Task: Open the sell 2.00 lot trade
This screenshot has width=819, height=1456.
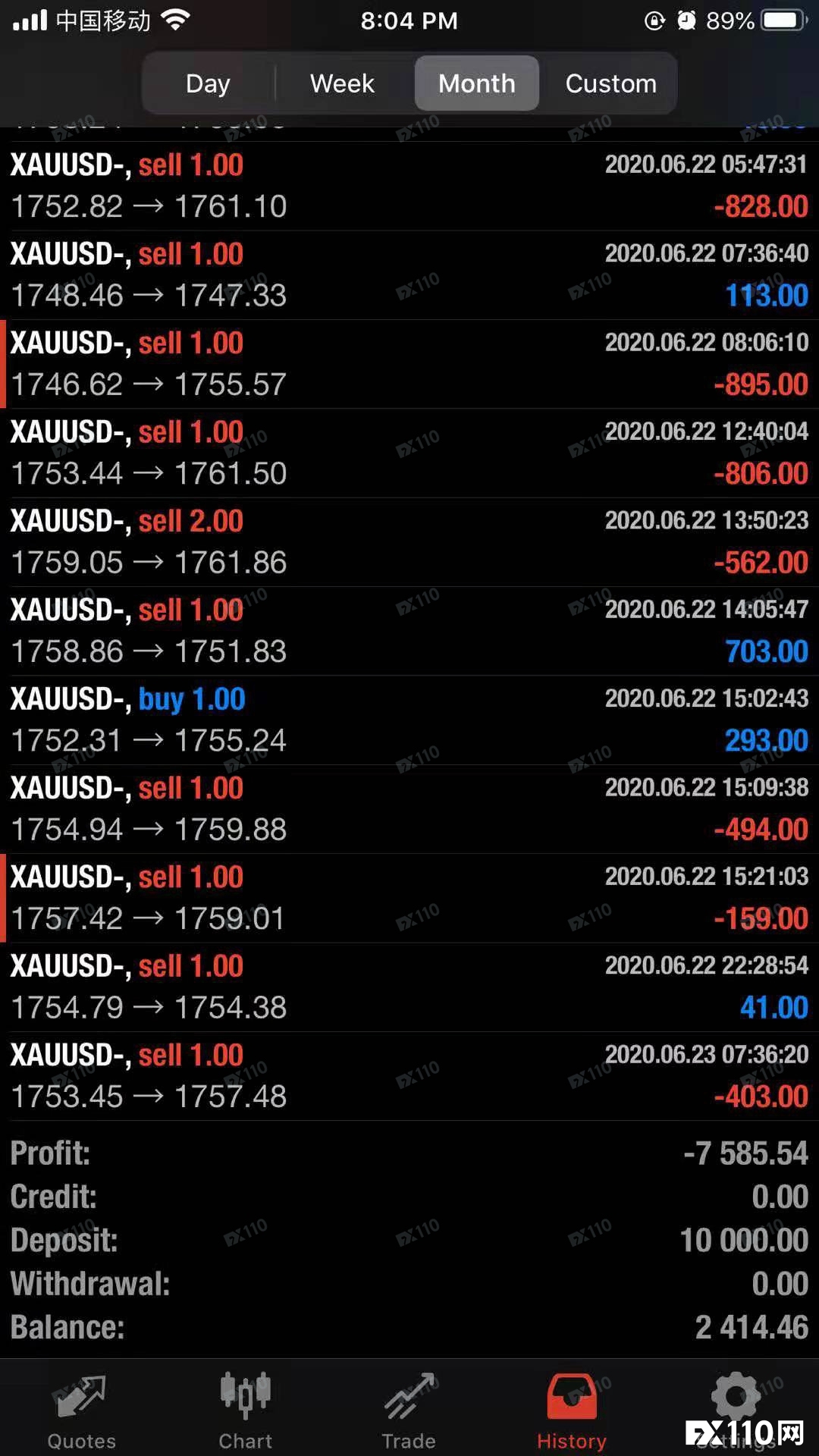Action: (x=409, y=541)
